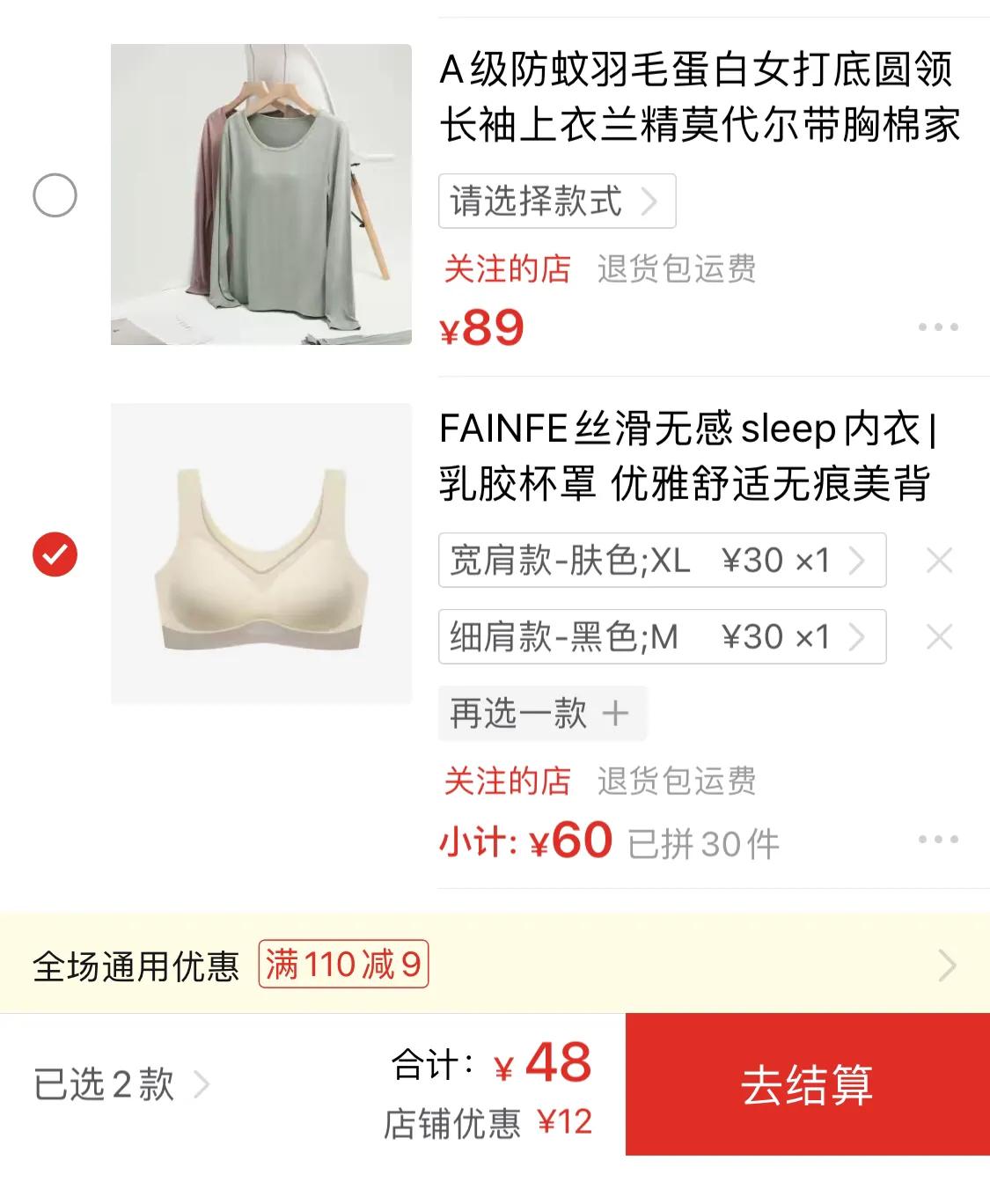Image resolution: width=990 pixels, height=1204 pixels.
Task: Open the 满110减9 coupon details
Action: (341, 965)
